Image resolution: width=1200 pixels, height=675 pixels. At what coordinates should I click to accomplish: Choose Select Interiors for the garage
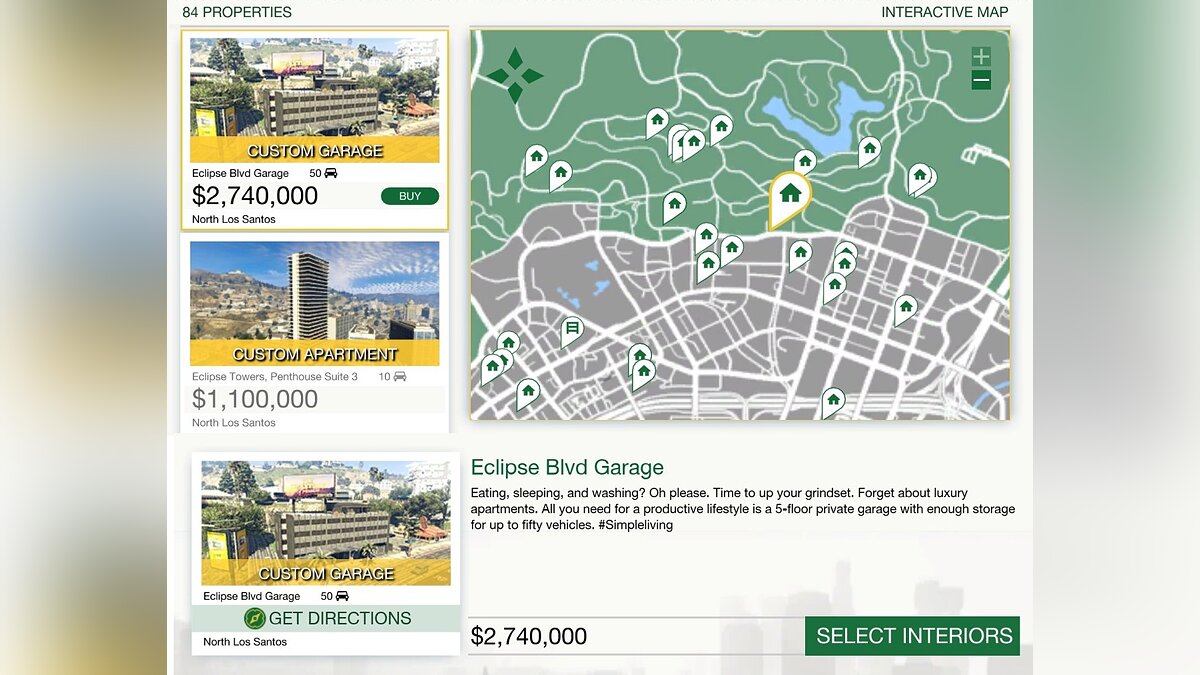coord(912,636)
